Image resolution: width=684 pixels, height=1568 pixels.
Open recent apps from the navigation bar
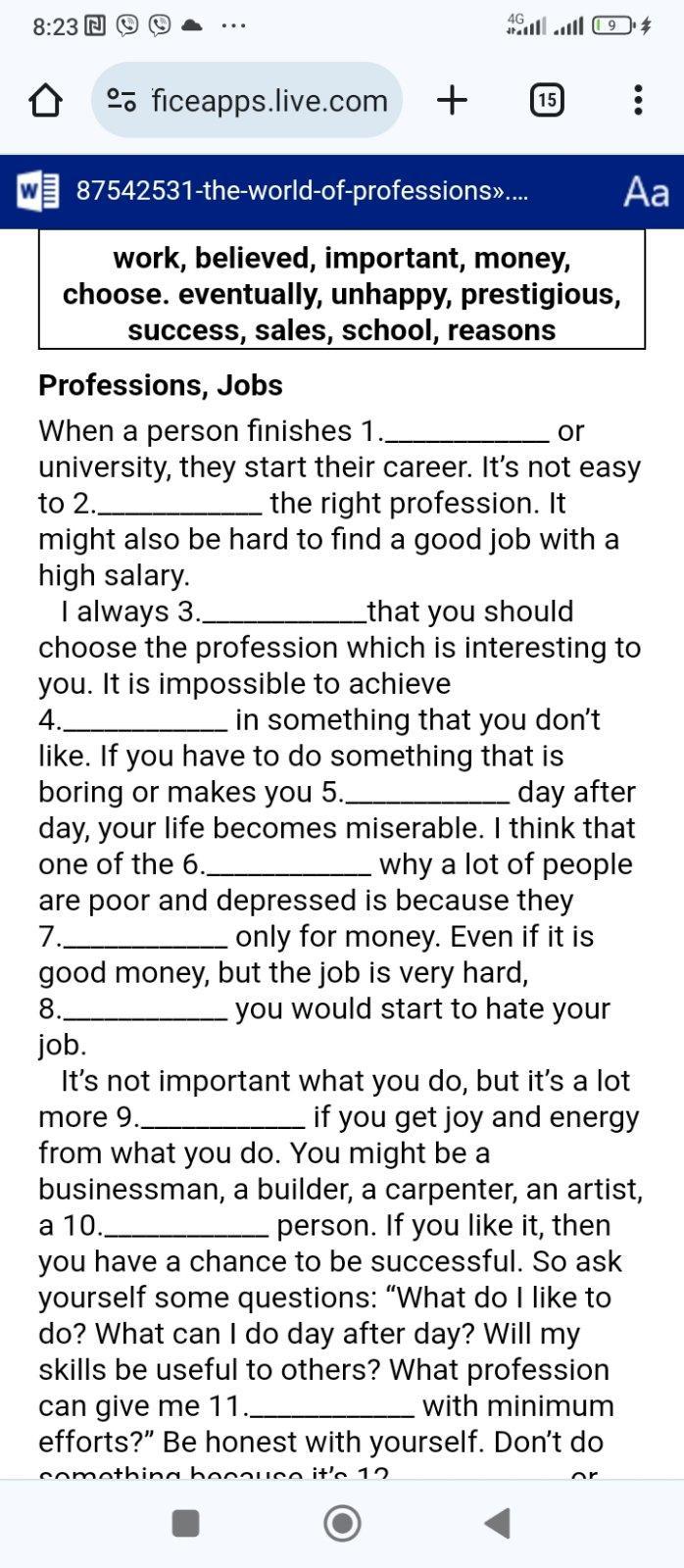pos(186,1523)
